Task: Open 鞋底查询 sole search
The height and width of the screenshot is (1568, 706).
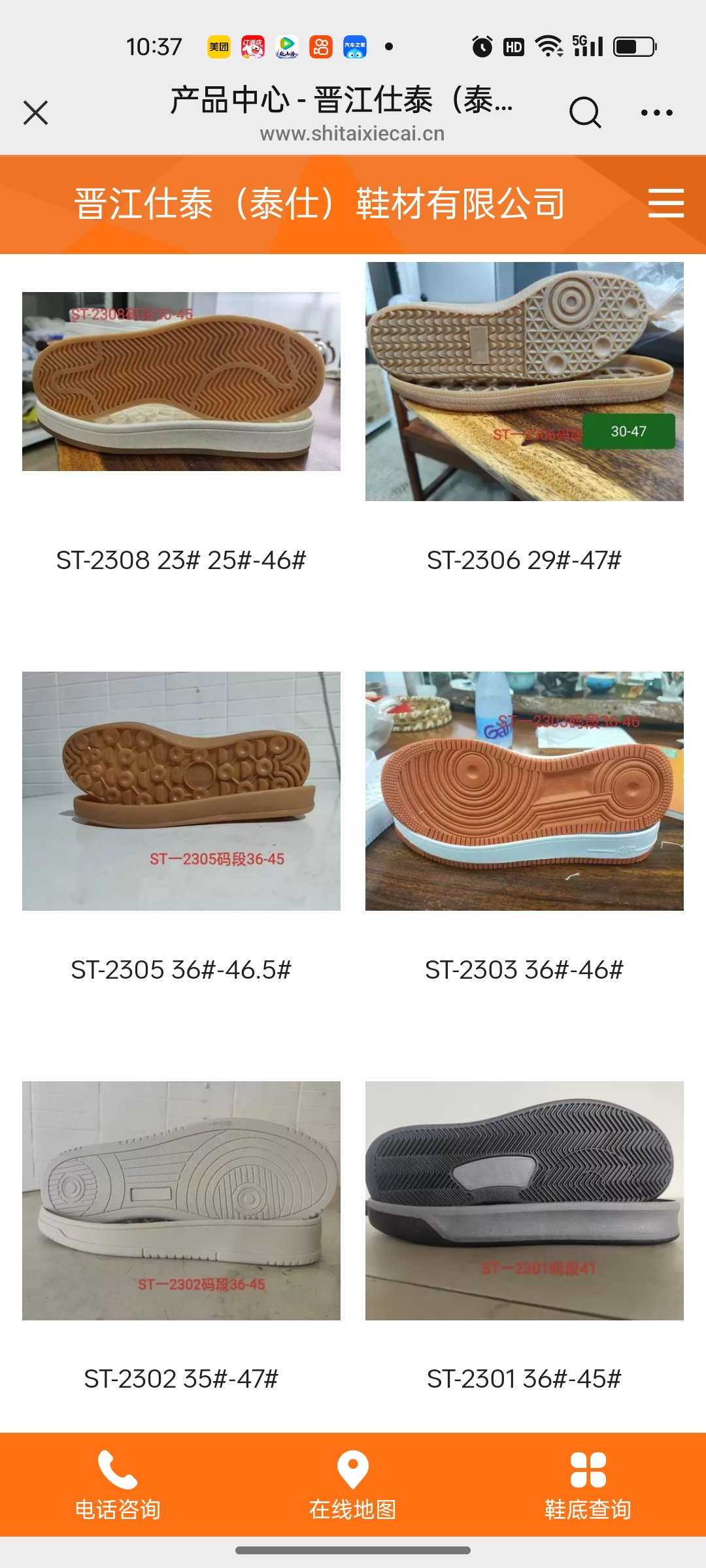Action: pyautogui.click(x=588, y=1484)
